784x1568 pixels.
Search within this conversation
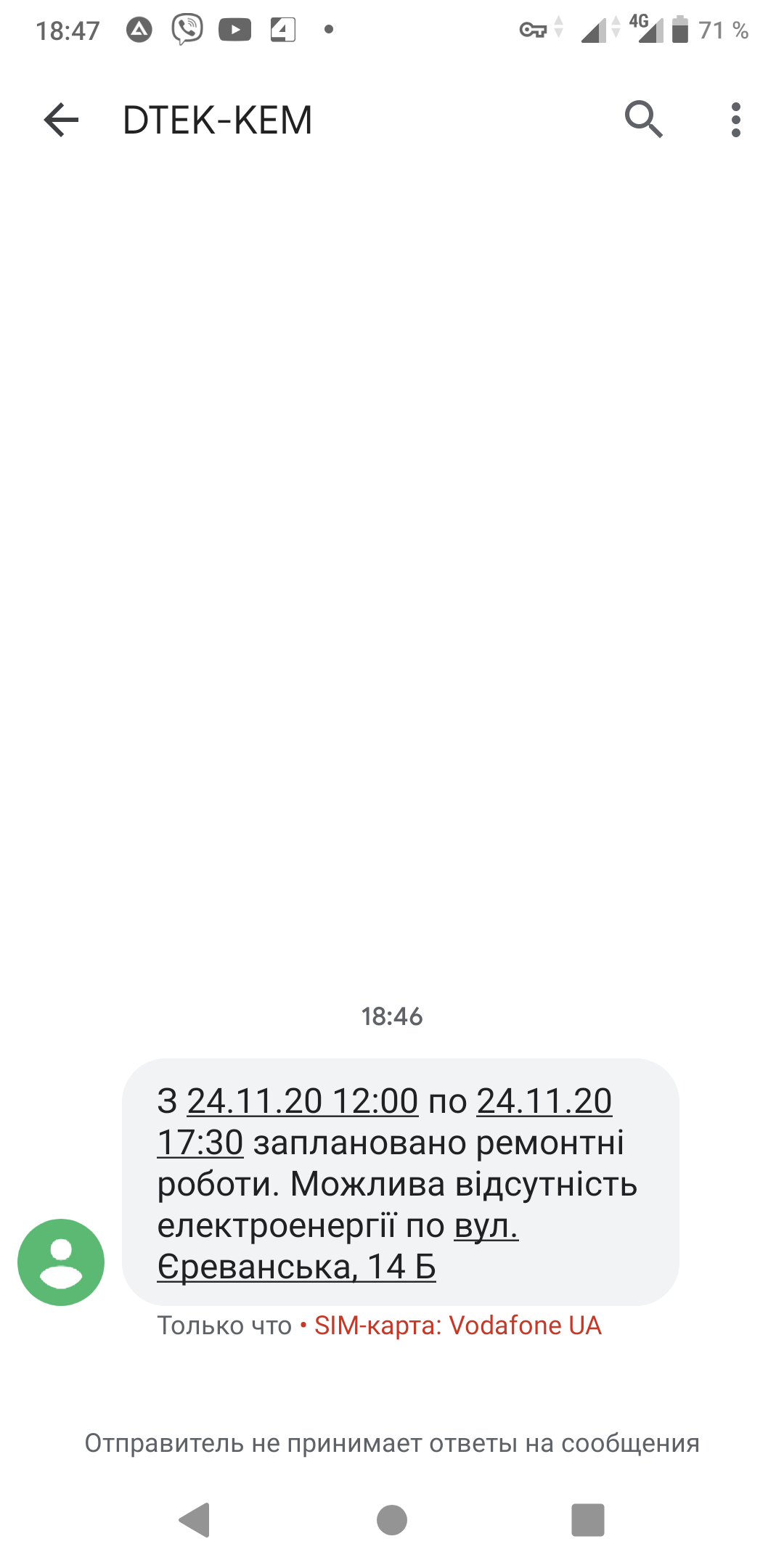pyautogui.click(x=644, y=120)
